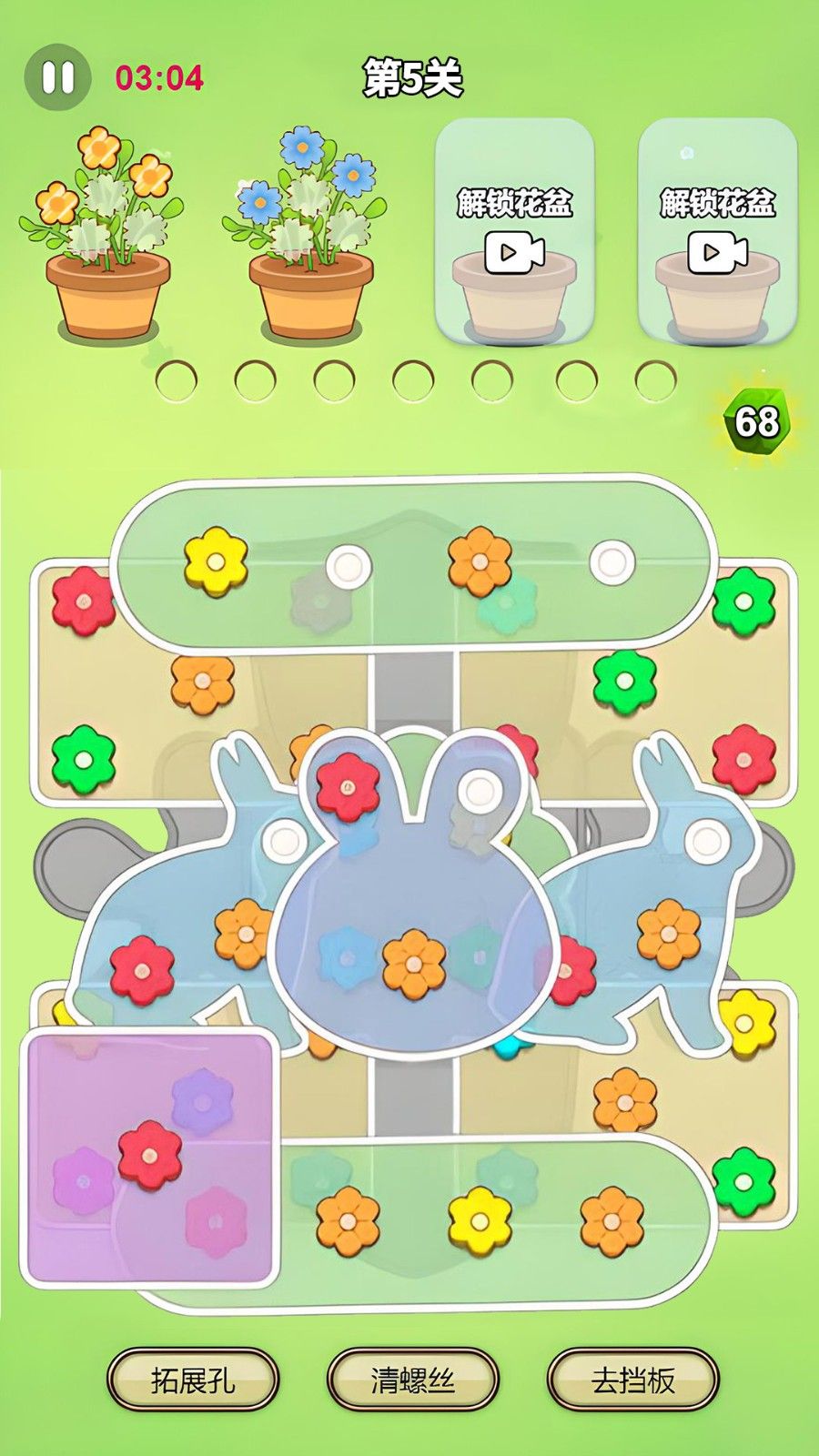Use the 拓展孔 power-up
The image size is (819, 1456).
click(192, 1380)
